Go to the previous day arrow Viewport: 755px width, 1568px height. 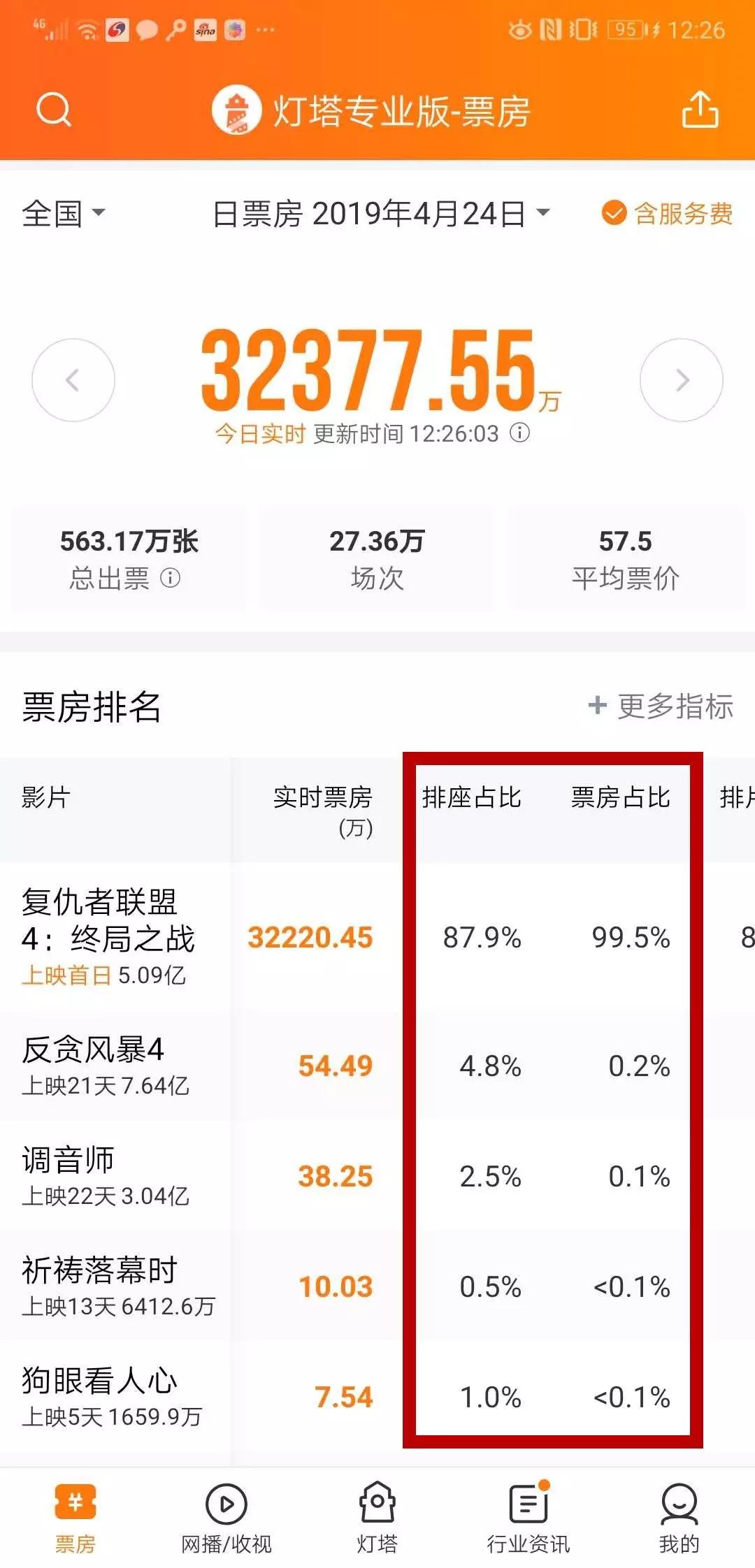(73, 380)
